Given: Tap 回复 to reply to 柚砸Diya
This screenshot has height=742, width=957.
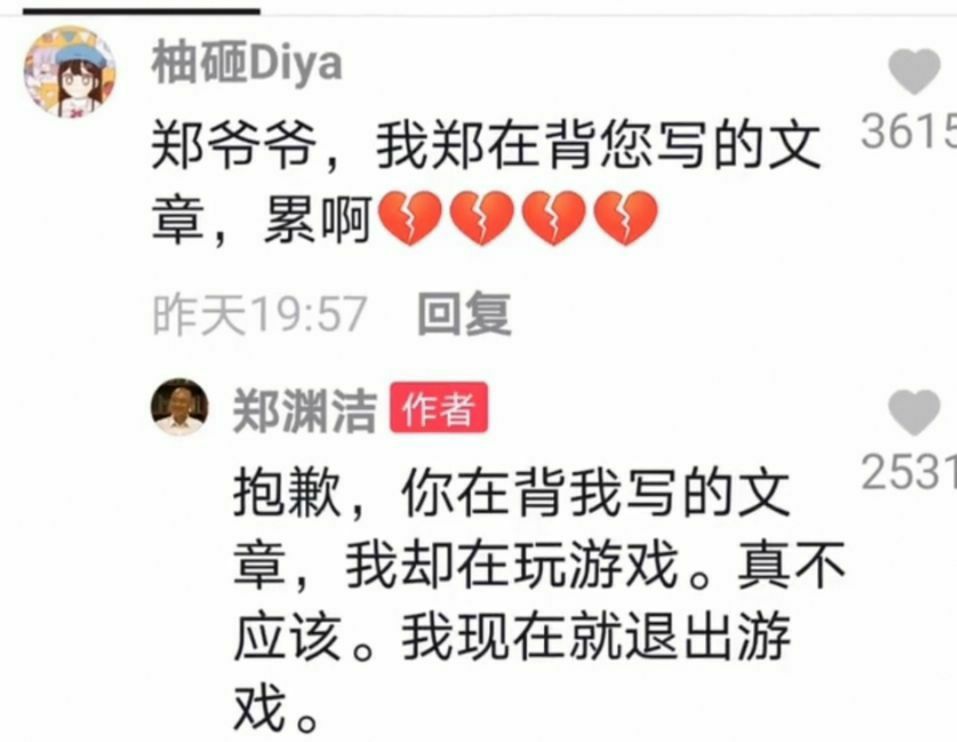Looking at the screenshot, I should point(463,316).
